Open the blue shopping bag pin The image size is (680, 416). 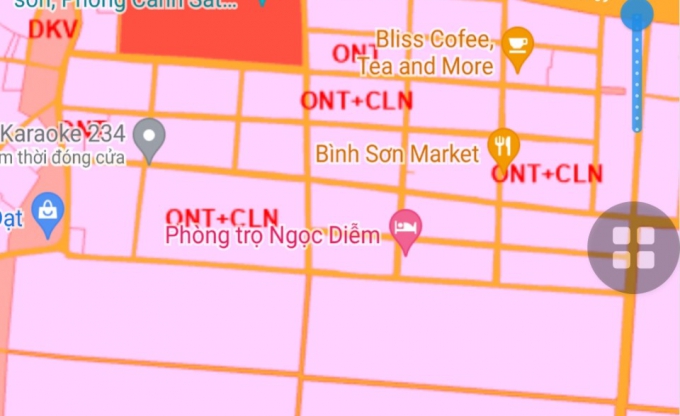point(46,213)
